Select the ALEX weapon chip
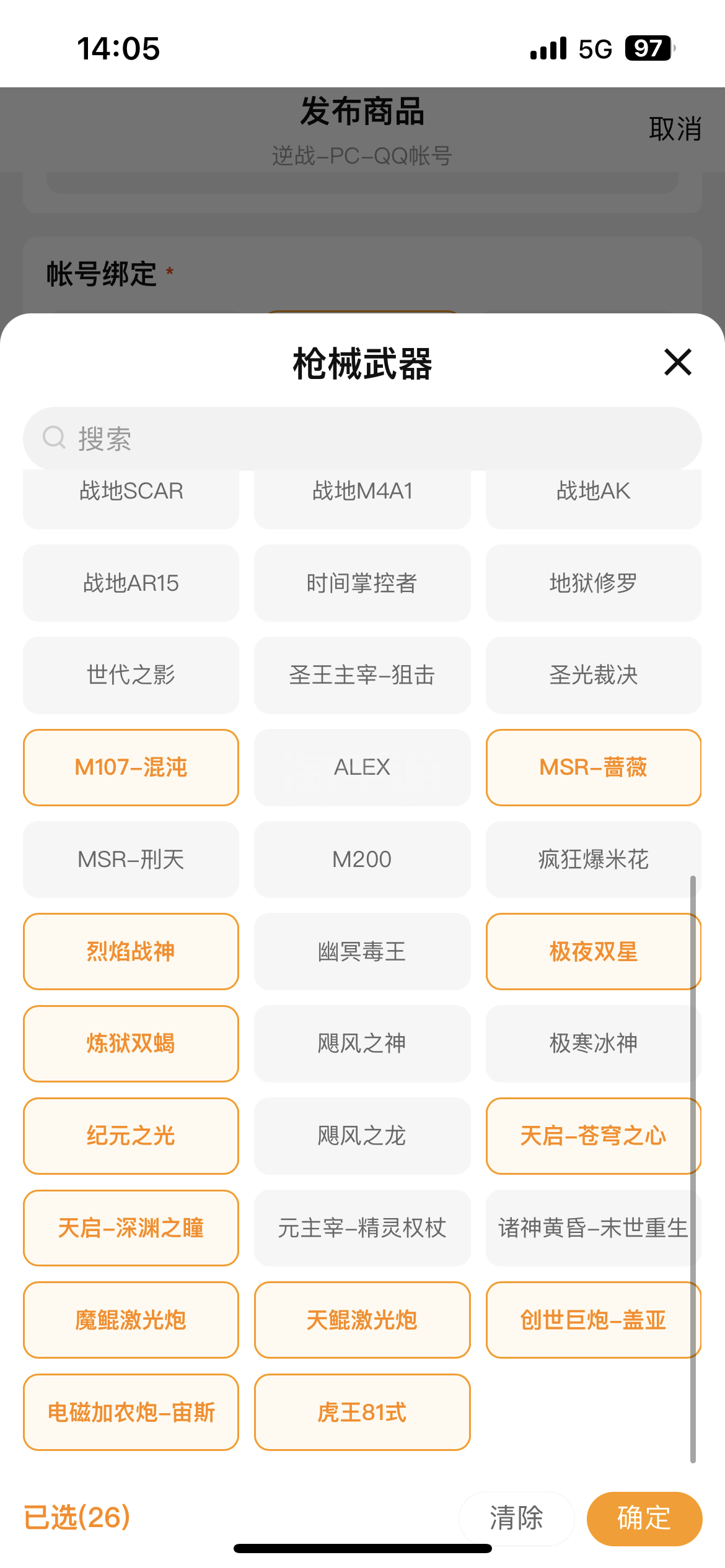The width and height of the screenshot is (725, 1568). point(362,767)
